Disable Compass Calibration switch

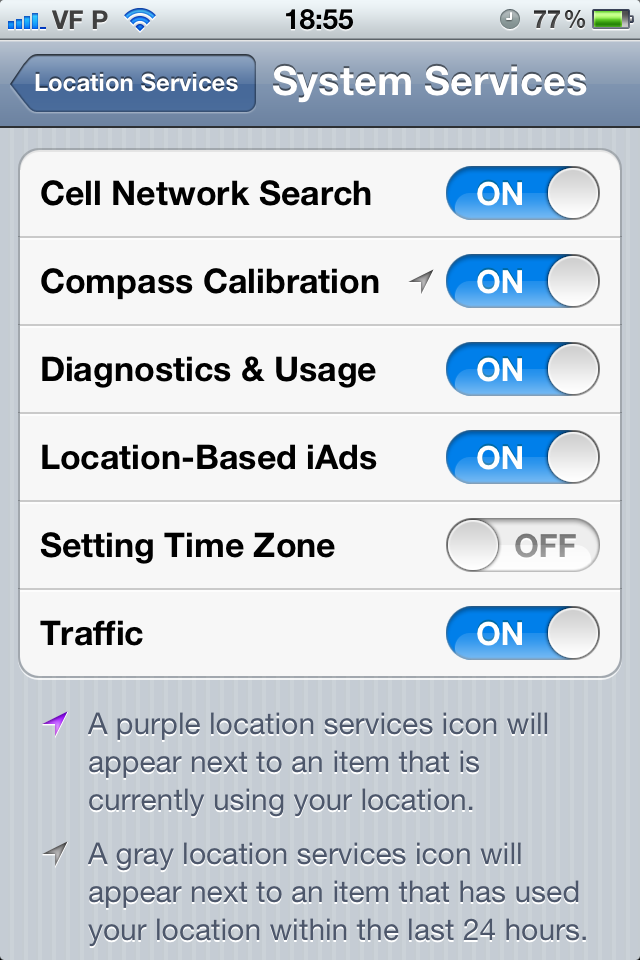[x=522, y=282]
